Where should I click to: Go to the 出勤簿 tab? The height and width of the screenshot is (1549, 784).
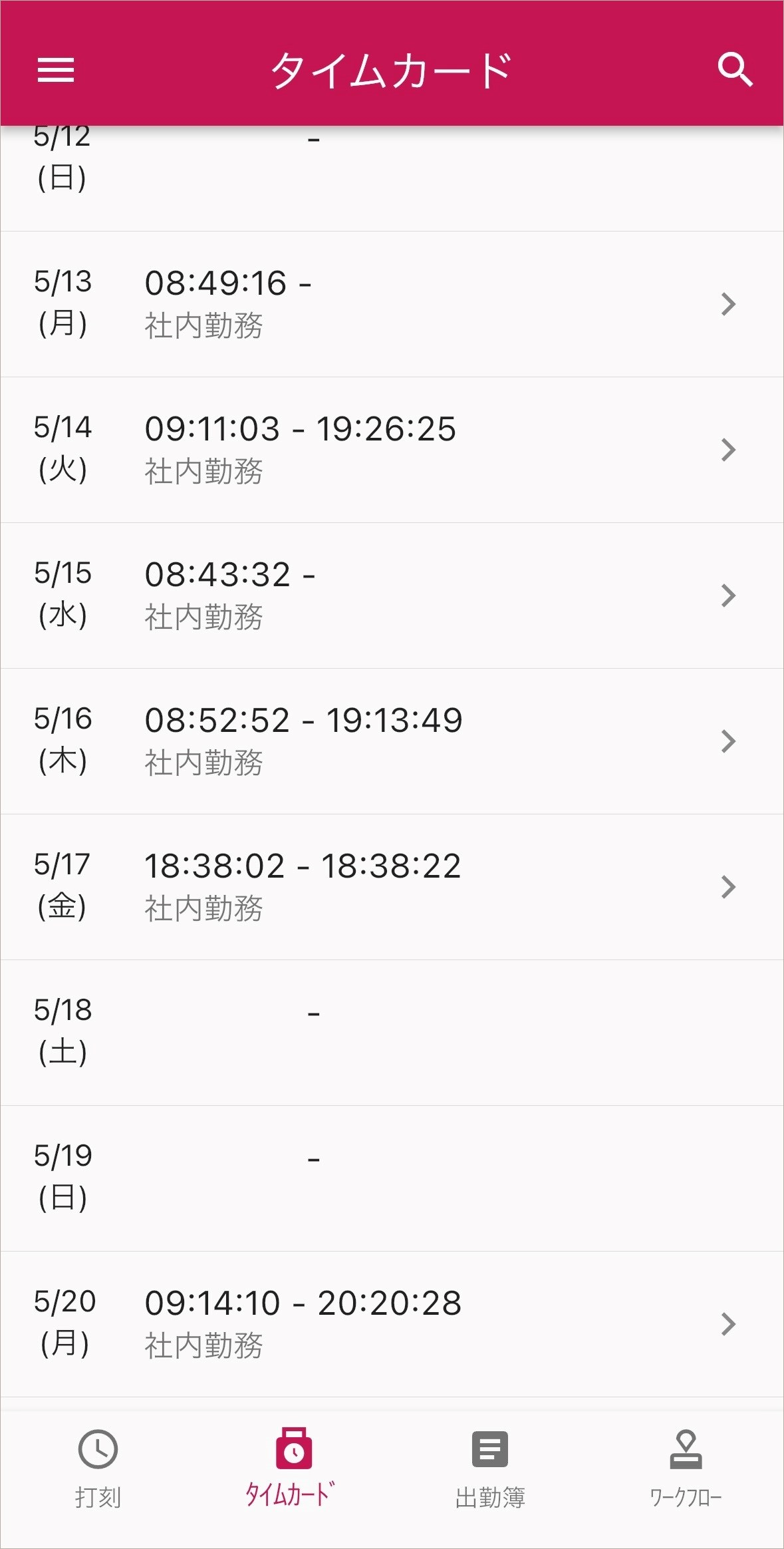tap(490, 1468)
